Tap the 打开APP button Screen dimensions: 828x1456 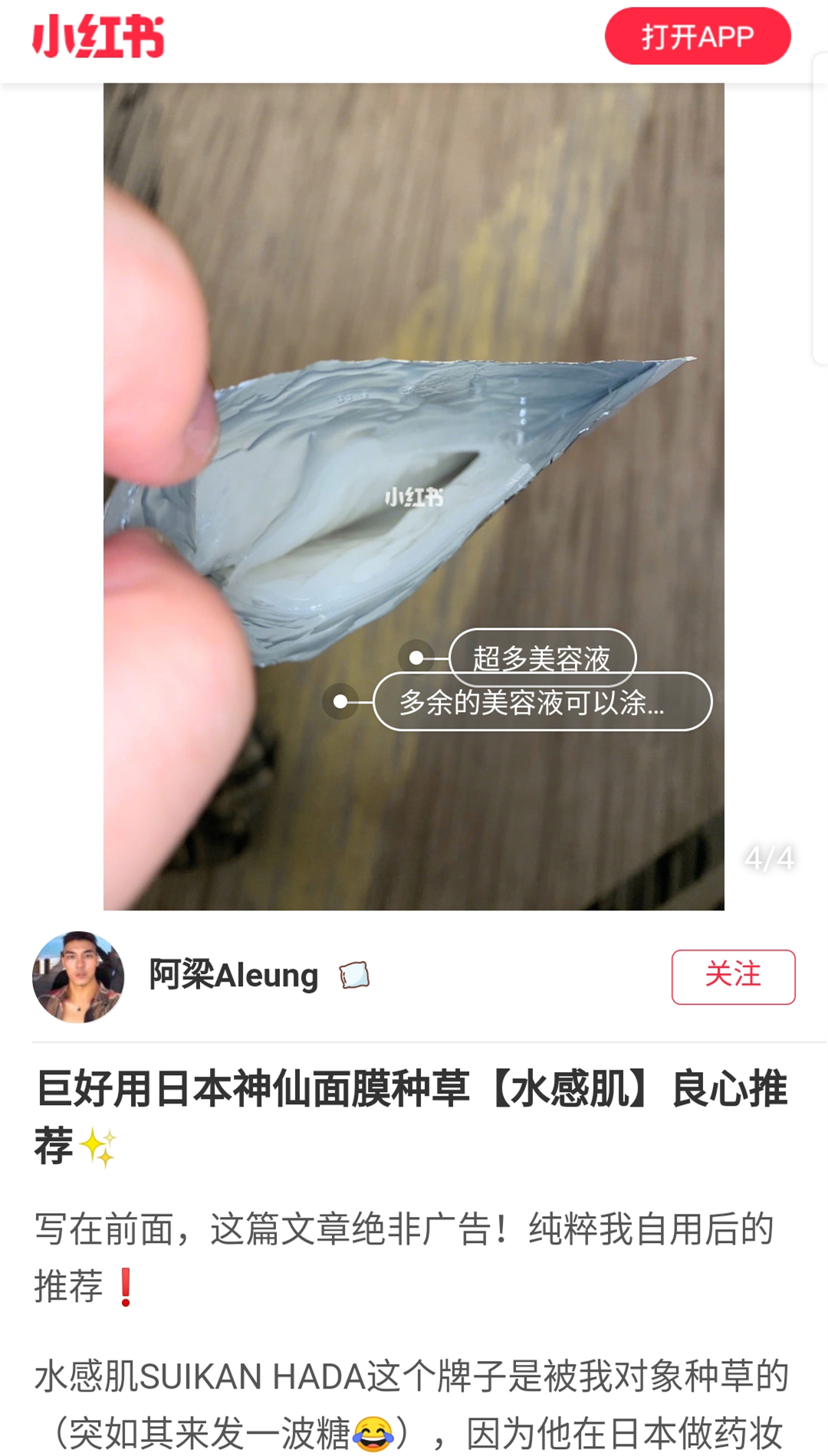coord(697,36)
